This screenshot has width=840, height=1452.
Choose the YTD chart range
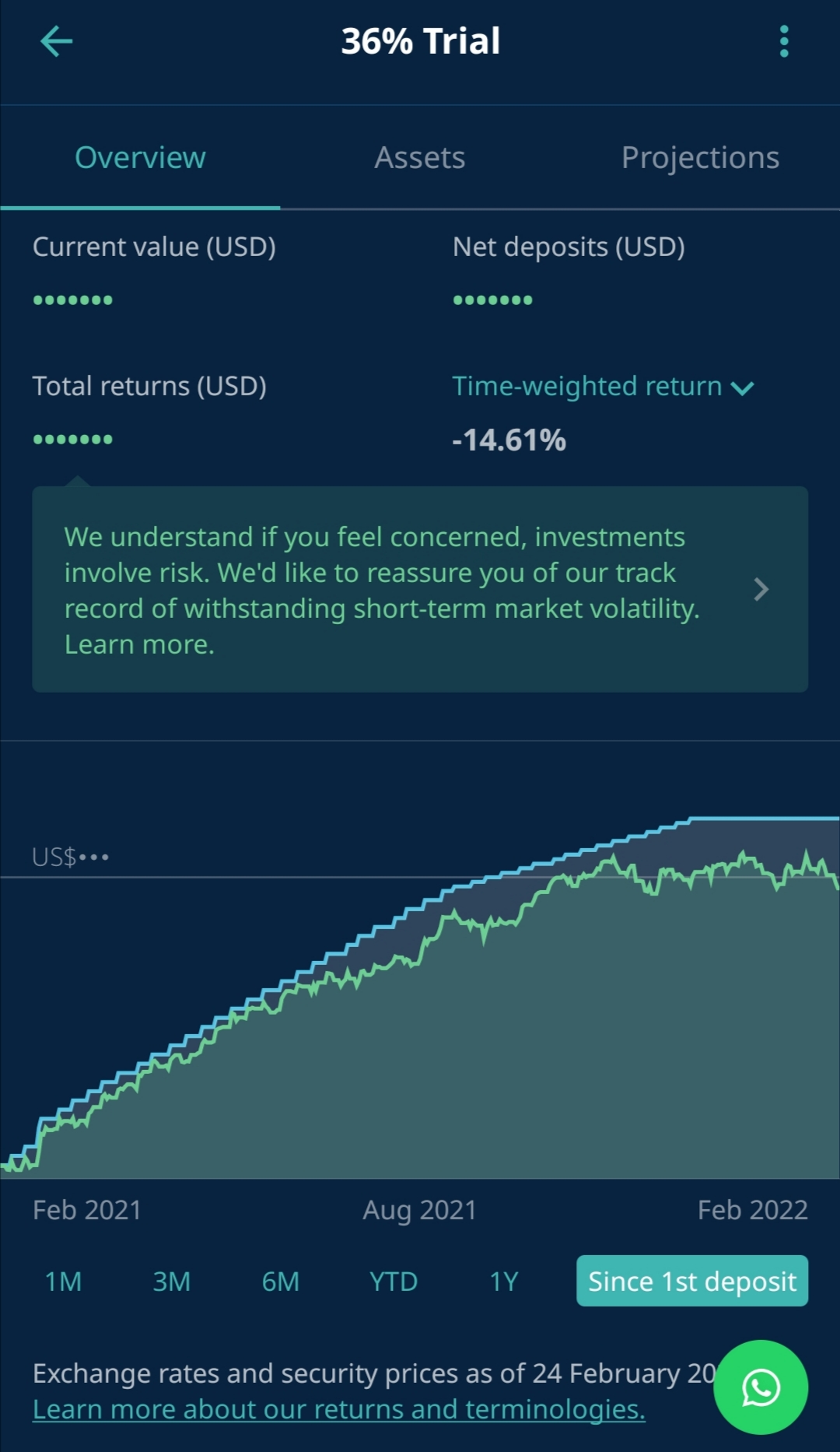tap(394, 1282)
